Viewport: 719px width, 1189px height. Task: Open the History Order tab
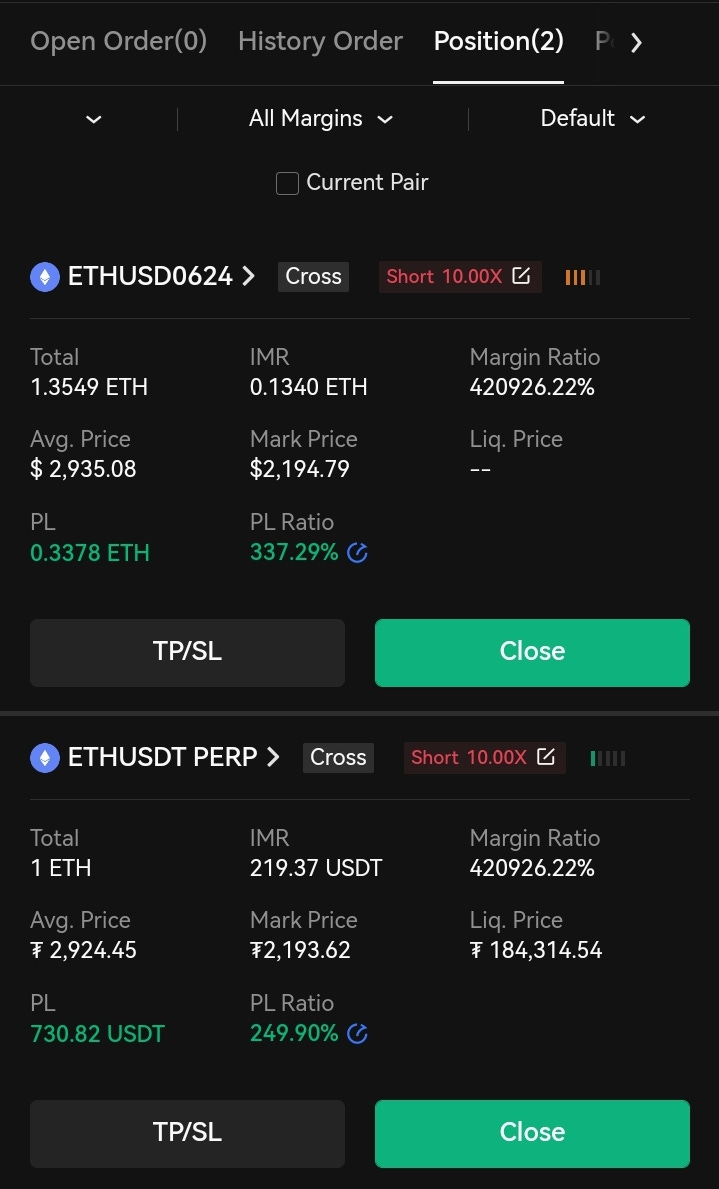[320, 41]
